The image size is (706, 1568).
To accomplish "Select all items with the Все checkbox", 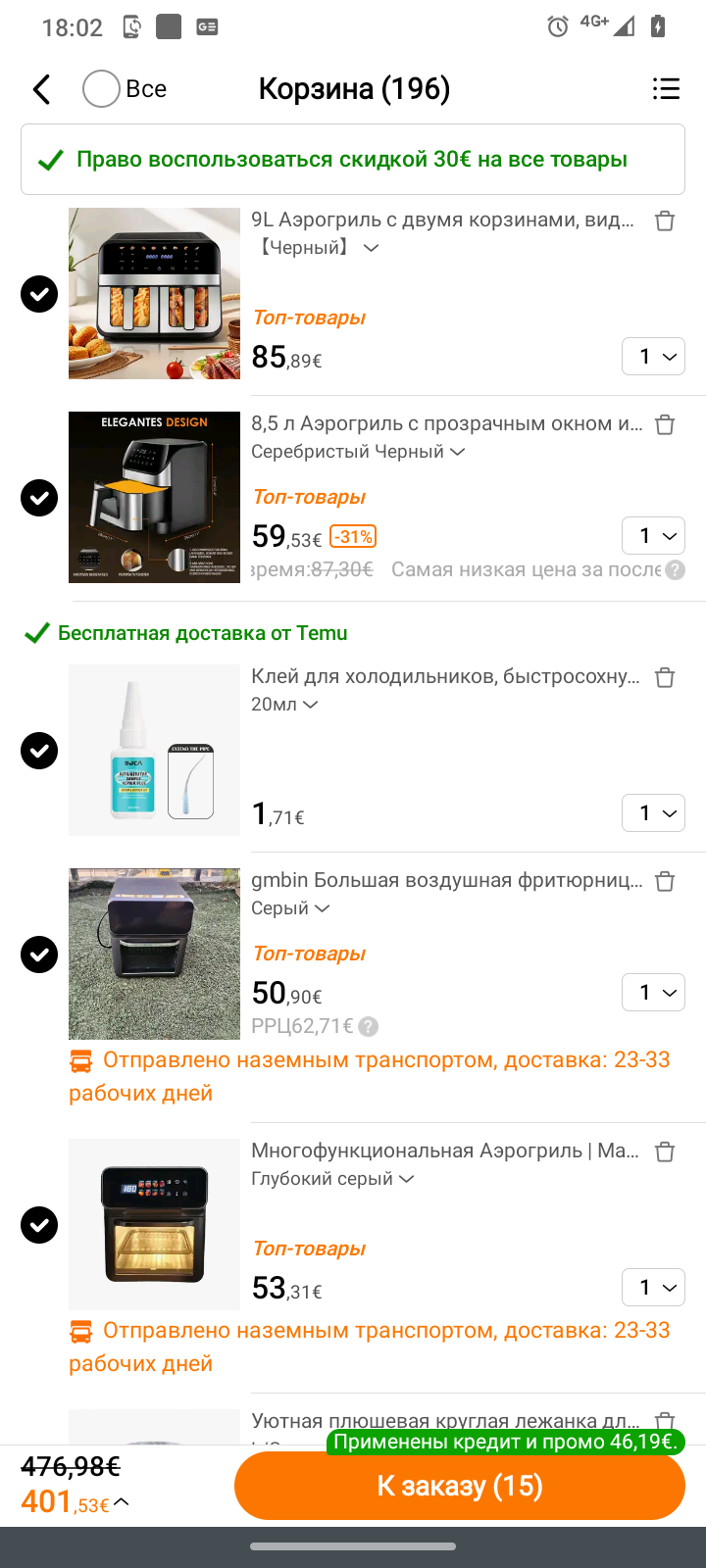I will click(x=101, y=89).
